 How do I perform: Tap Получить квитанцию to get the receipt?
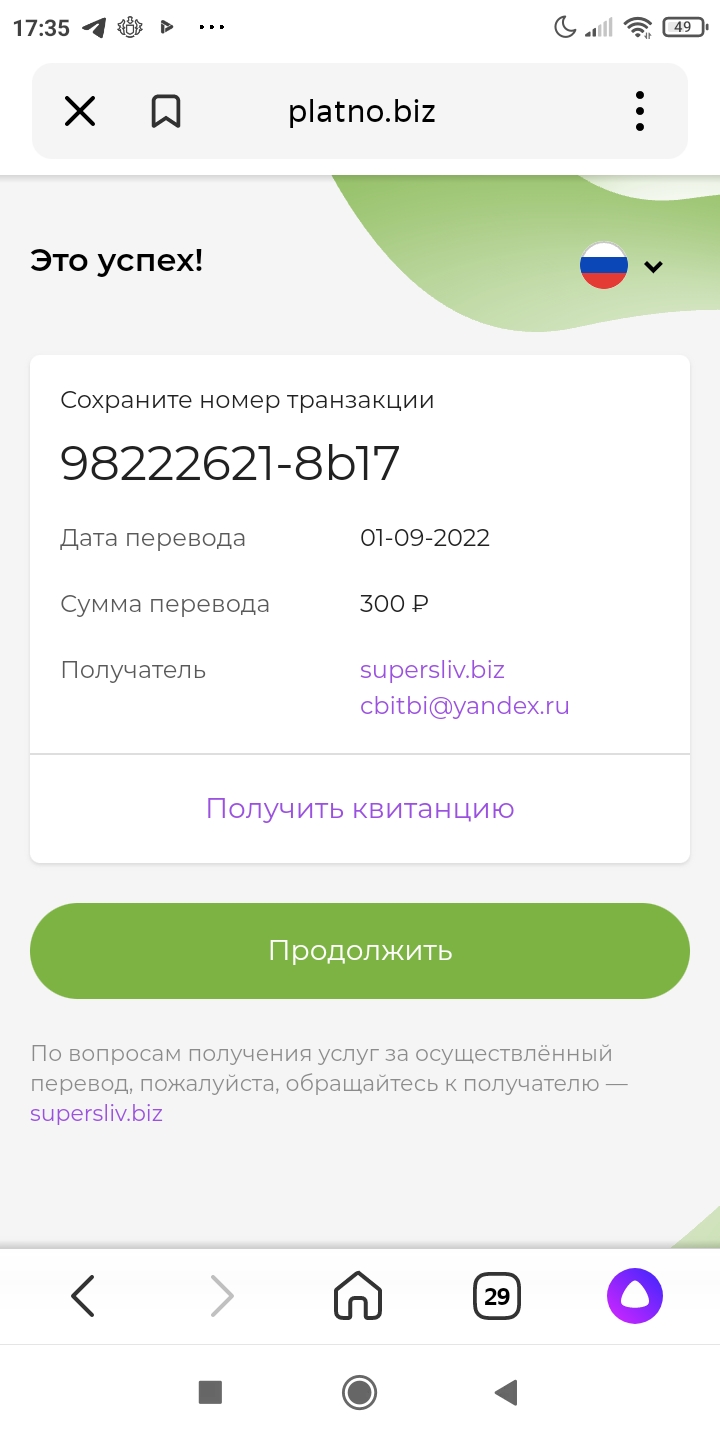click(x=360, y=808)
